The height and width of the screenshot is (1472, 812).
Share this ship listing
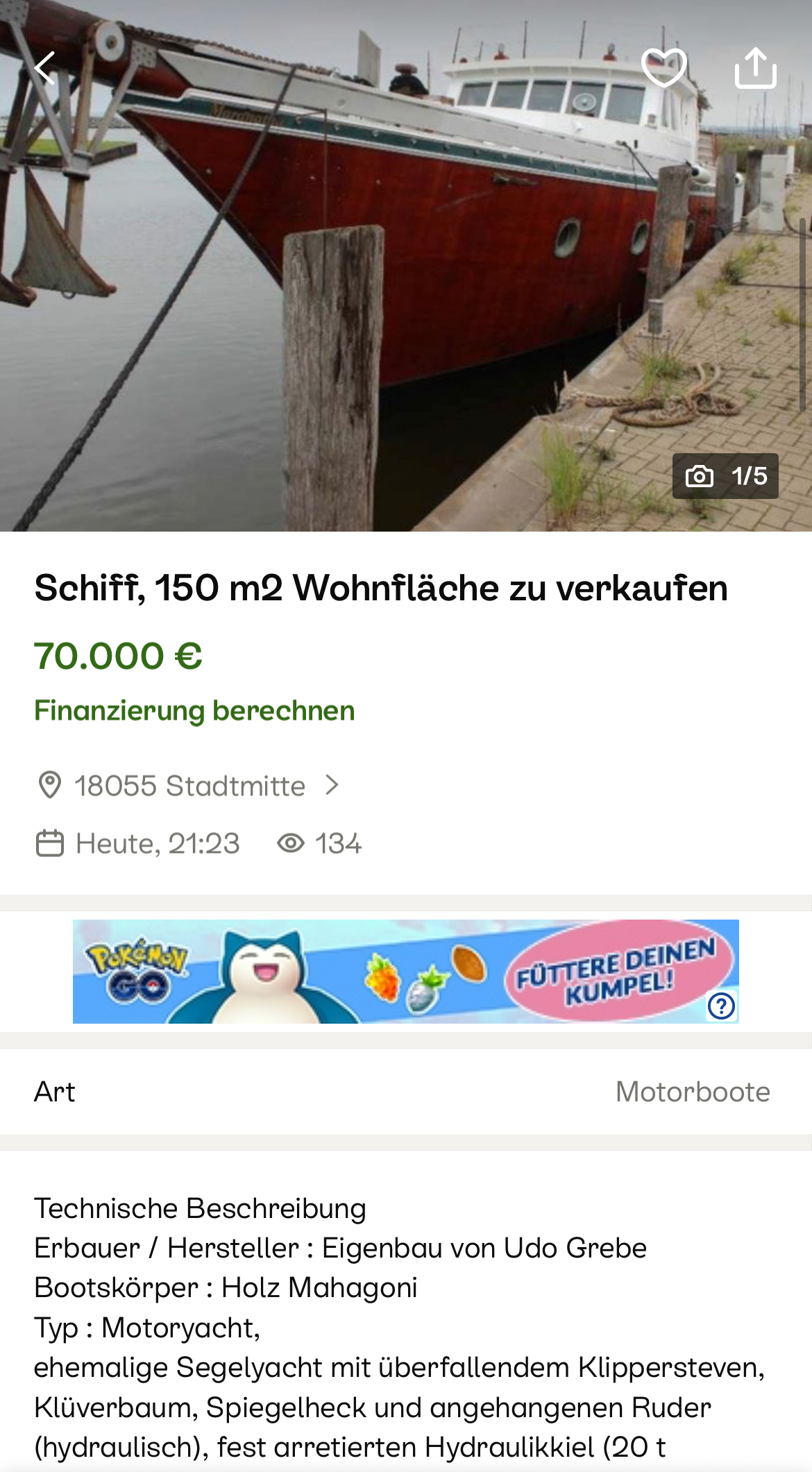coord(755,67)
